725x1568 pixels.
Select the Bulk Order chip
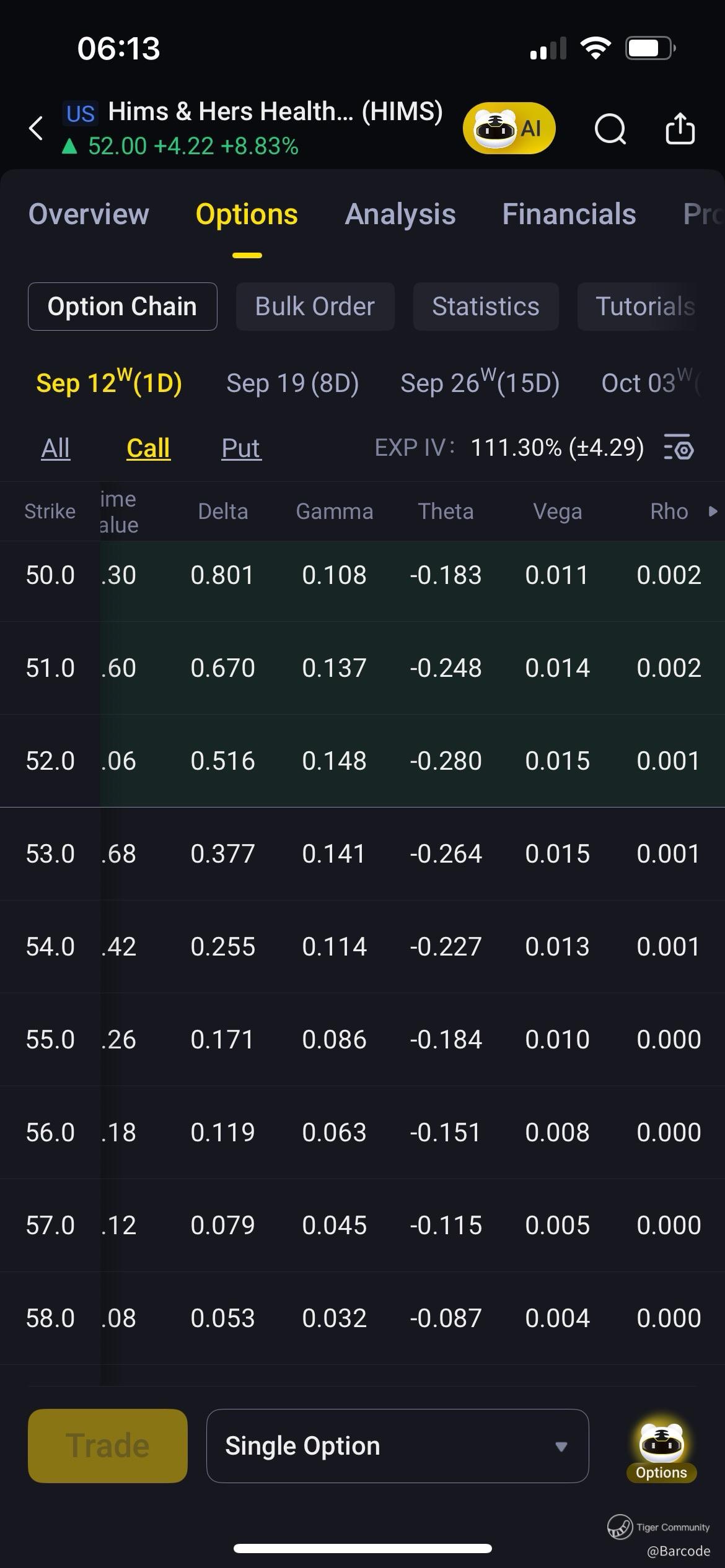pos(315,307)
